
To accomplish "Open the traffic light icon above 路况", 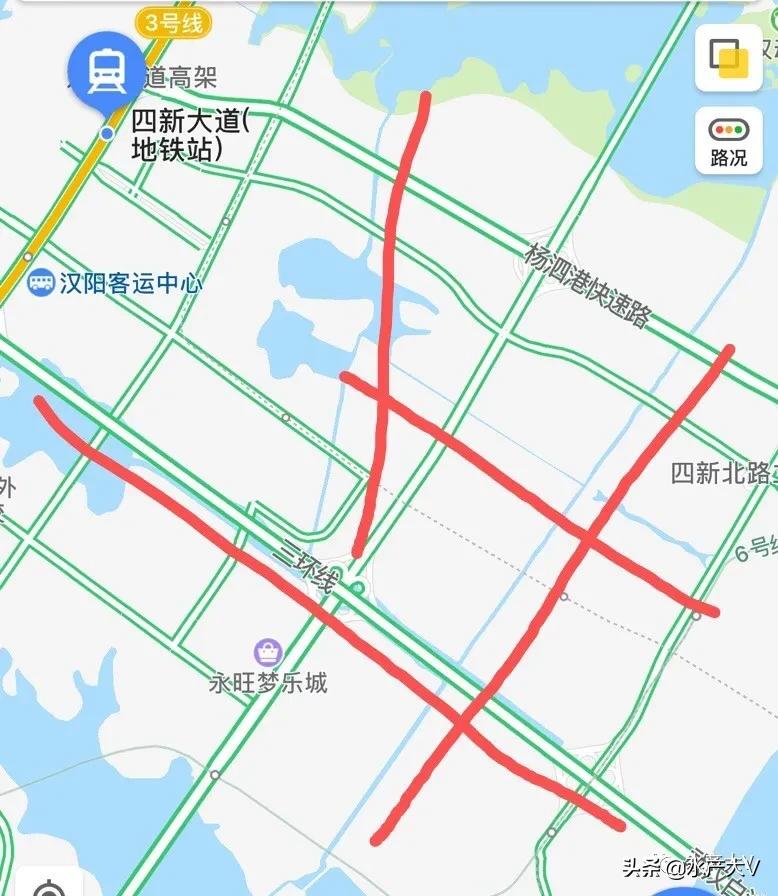I will 727,128.
